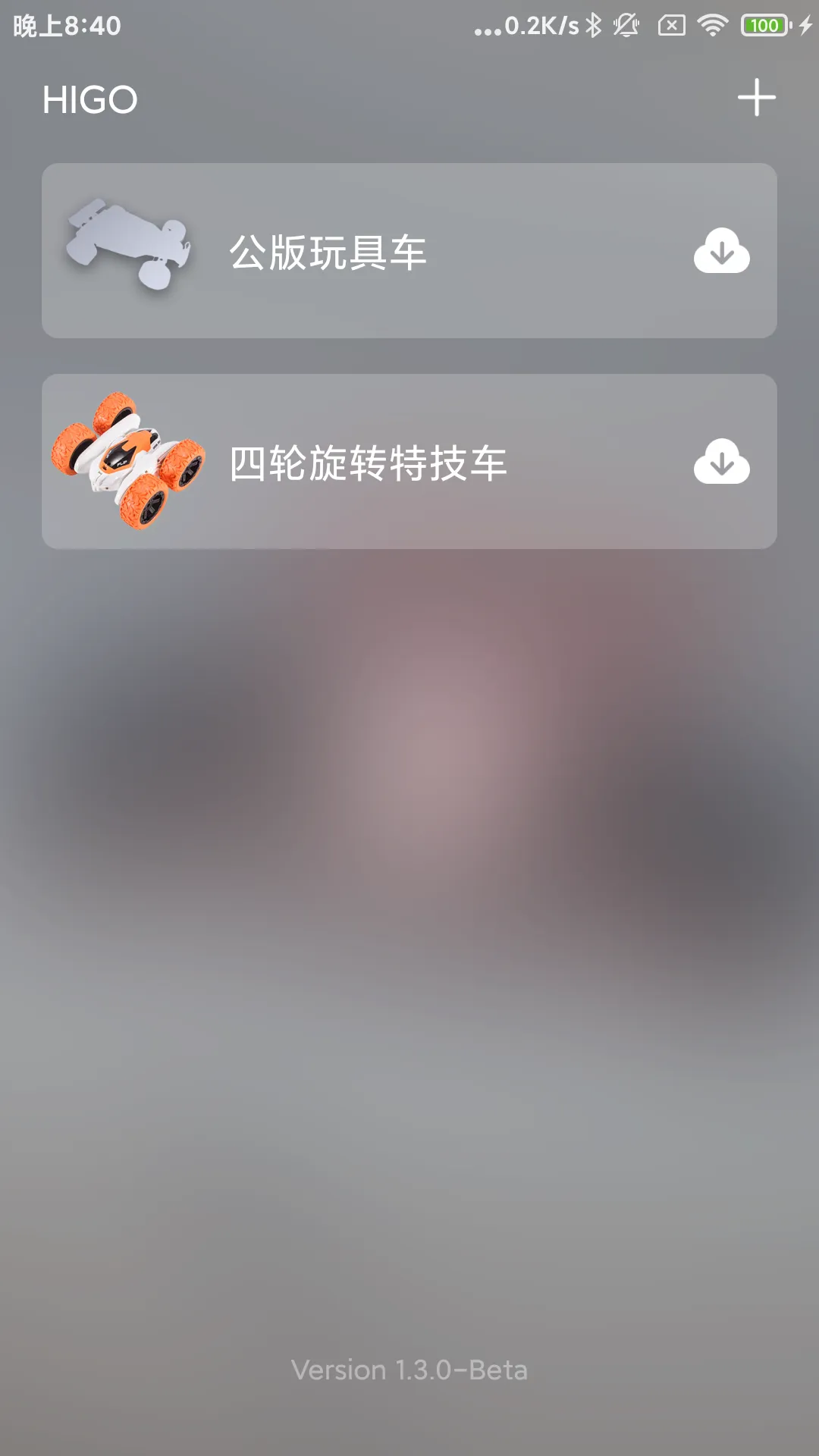Viewport: 819px width, 1456px height.
Task: Open the 四轮旋转特技车 card
Action: 409,462
